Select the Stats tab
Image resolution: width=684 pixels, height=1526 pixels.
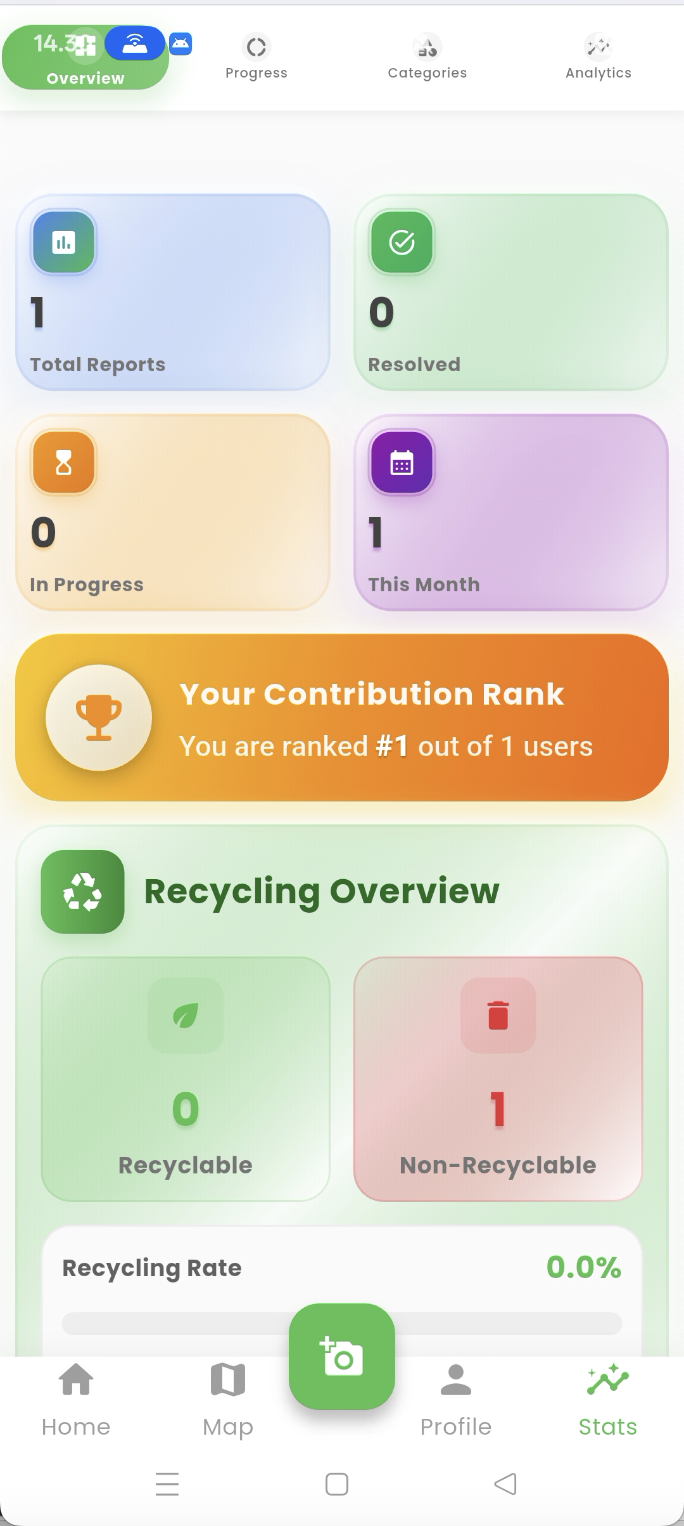click(608, 1400)
